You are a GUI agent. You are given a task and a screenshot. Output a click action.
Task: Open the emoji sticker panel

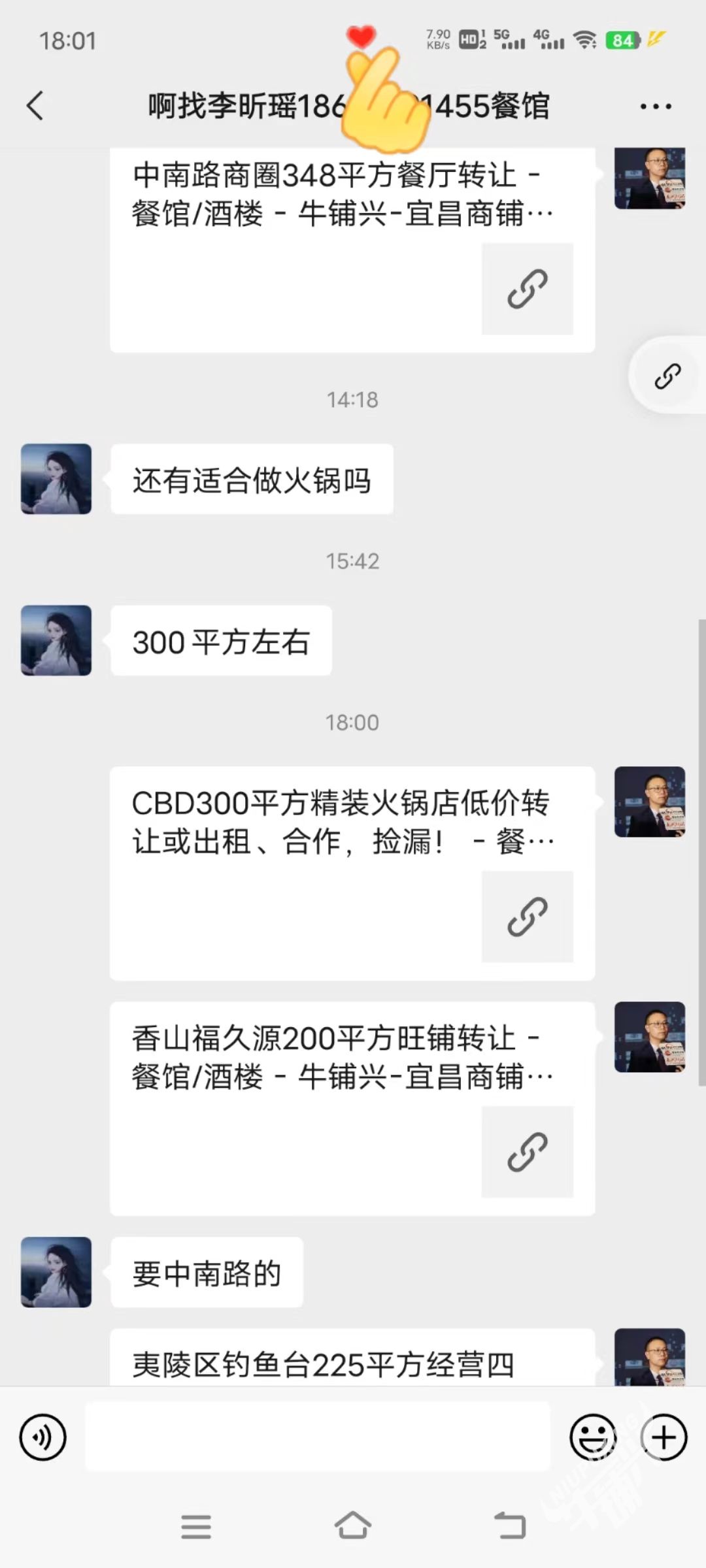pyautogui.click(x=593, y=1437)
